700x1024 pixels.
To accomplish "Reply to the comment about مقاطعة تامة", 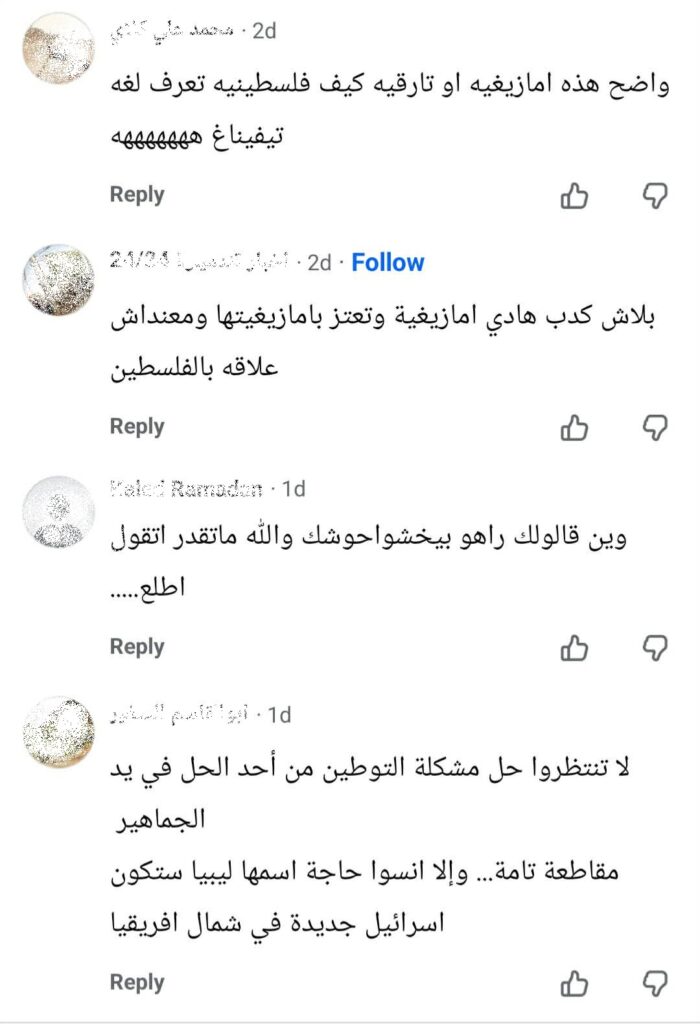I will 137,982.
